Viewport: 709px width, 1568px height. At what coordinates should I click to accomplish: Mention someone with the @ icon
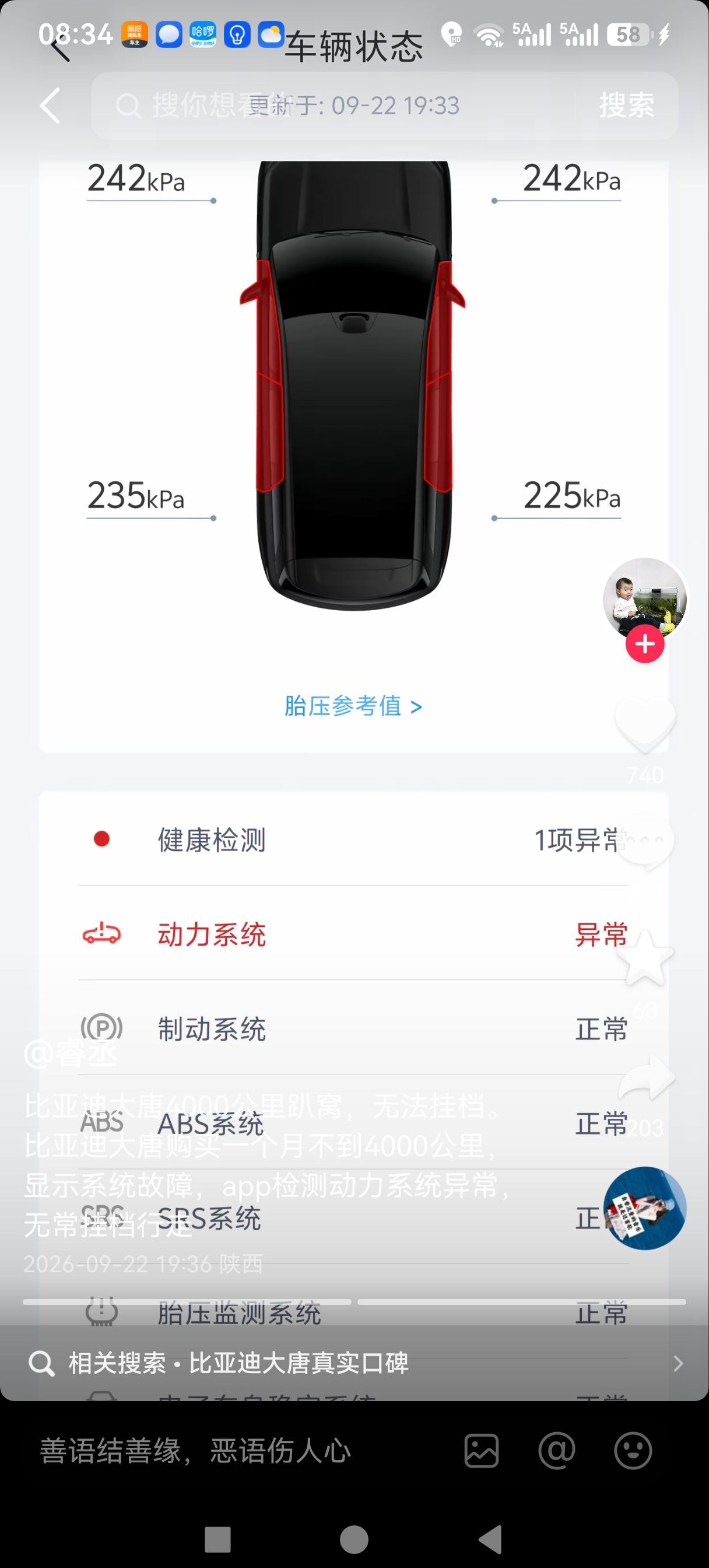557,1451
